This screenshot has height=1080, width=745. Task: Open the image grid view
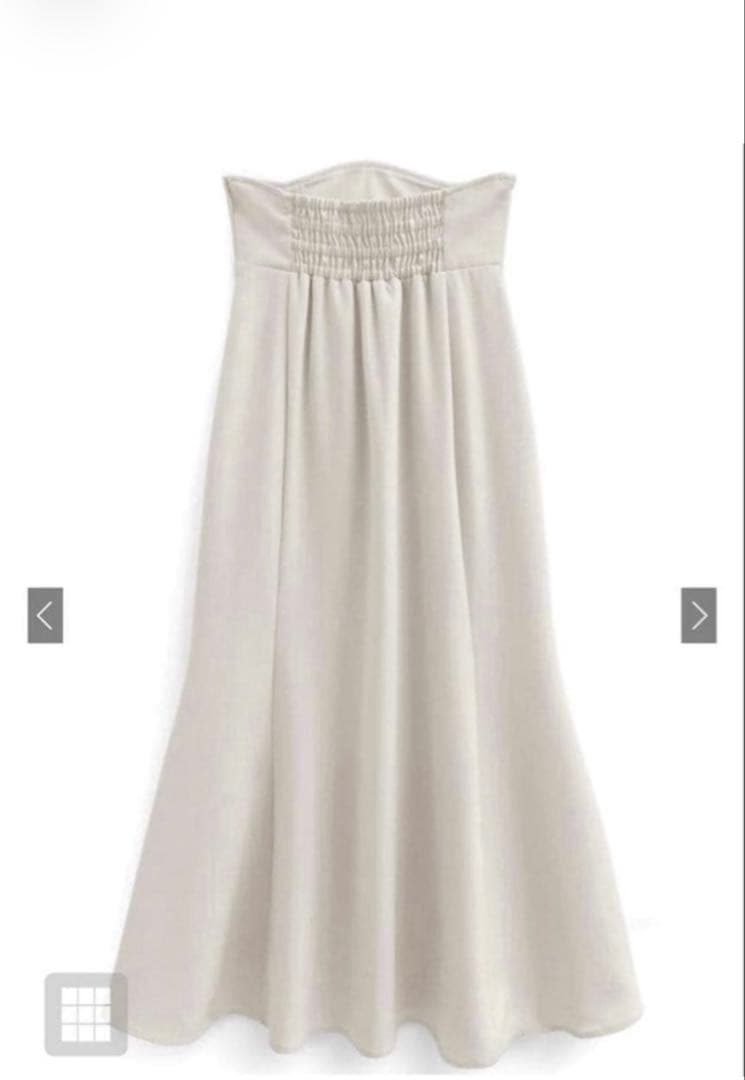click(86, 1014)
